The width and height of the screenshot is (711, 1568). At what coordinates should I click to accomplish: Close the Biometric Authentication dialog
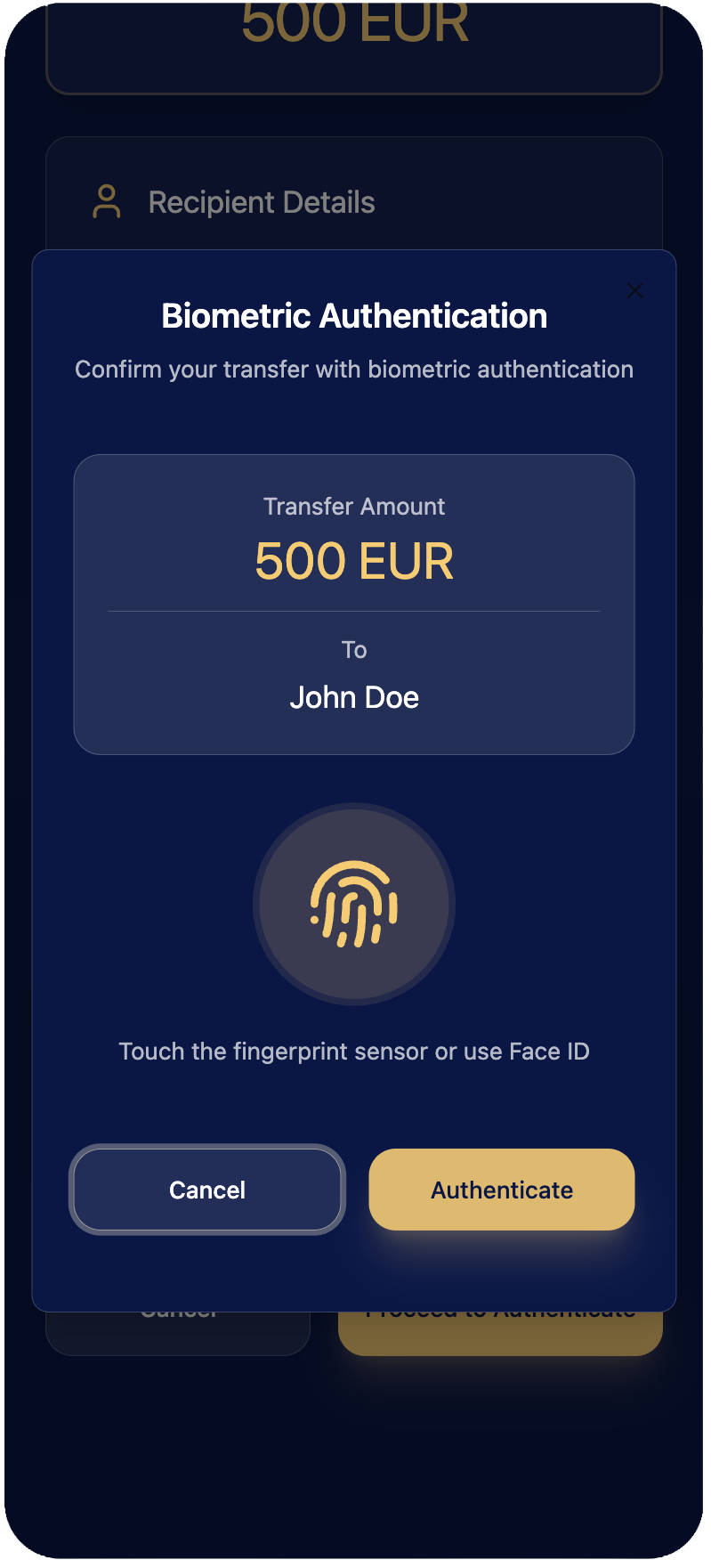(634, 290)
